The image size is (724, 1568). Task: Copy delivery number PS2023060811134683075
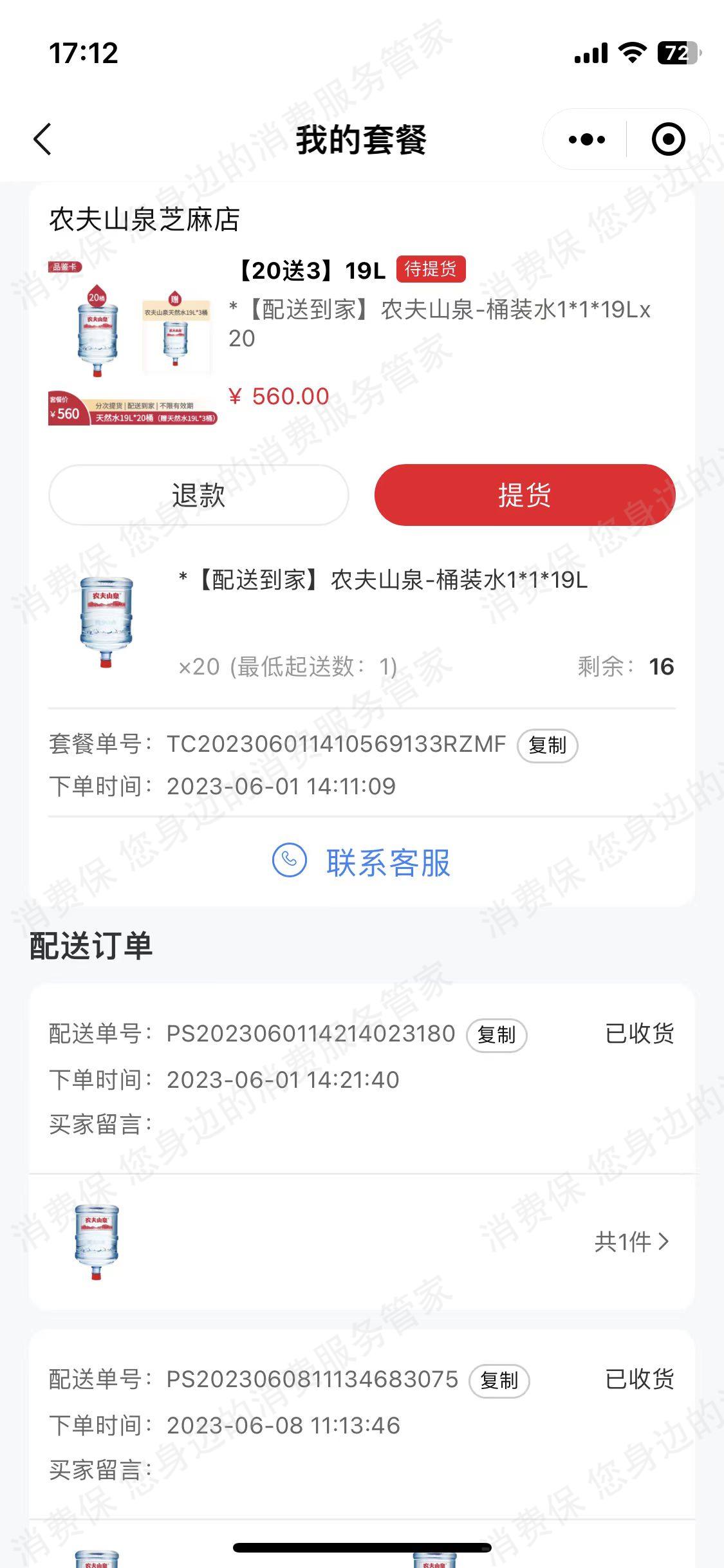tap(499, 1381)
